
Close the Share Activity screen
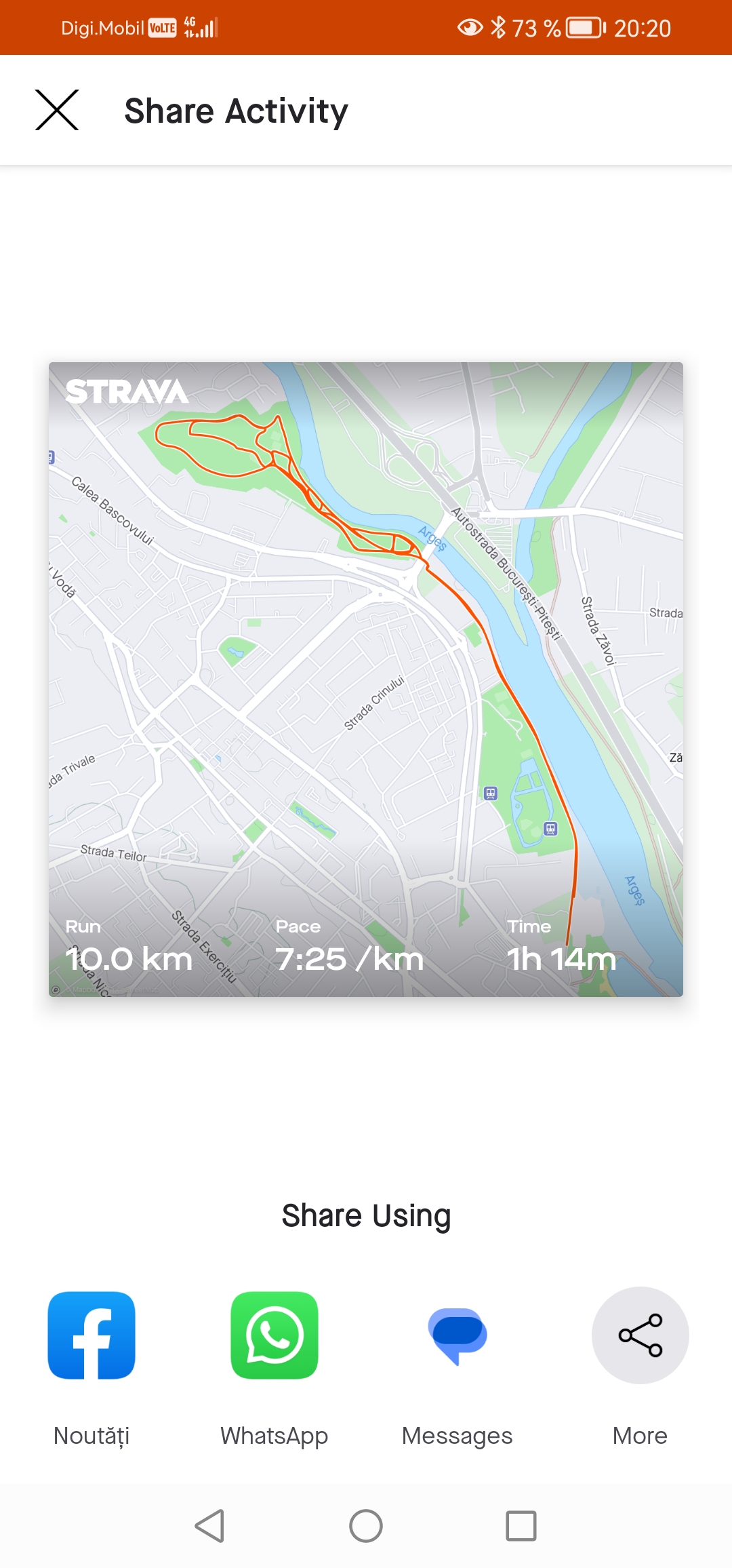[x=57, y=110]
